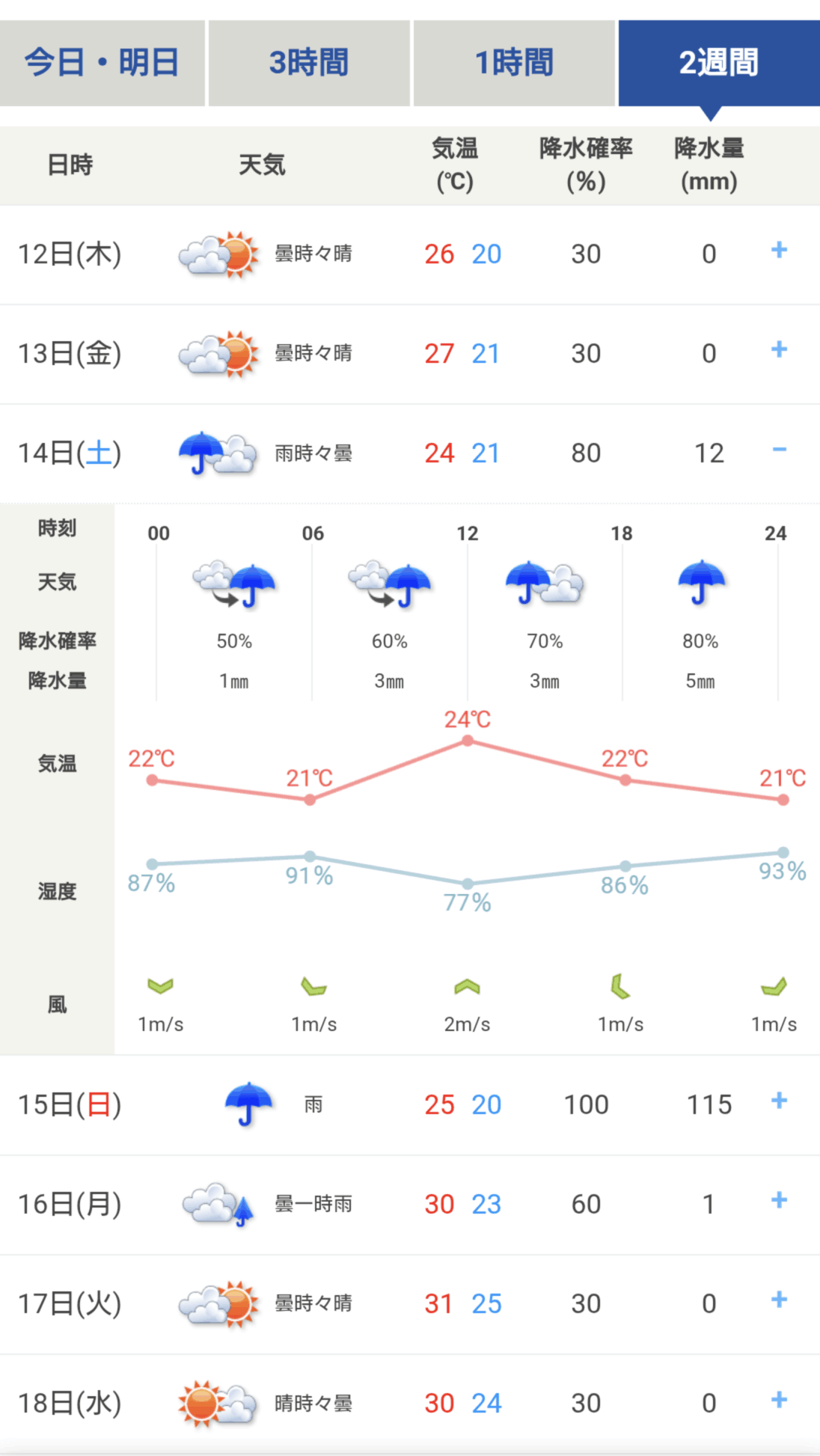The height and width of the screenshot is (1456, 820).
Task: Expand details for 17日(火)
Action: 779,1300
